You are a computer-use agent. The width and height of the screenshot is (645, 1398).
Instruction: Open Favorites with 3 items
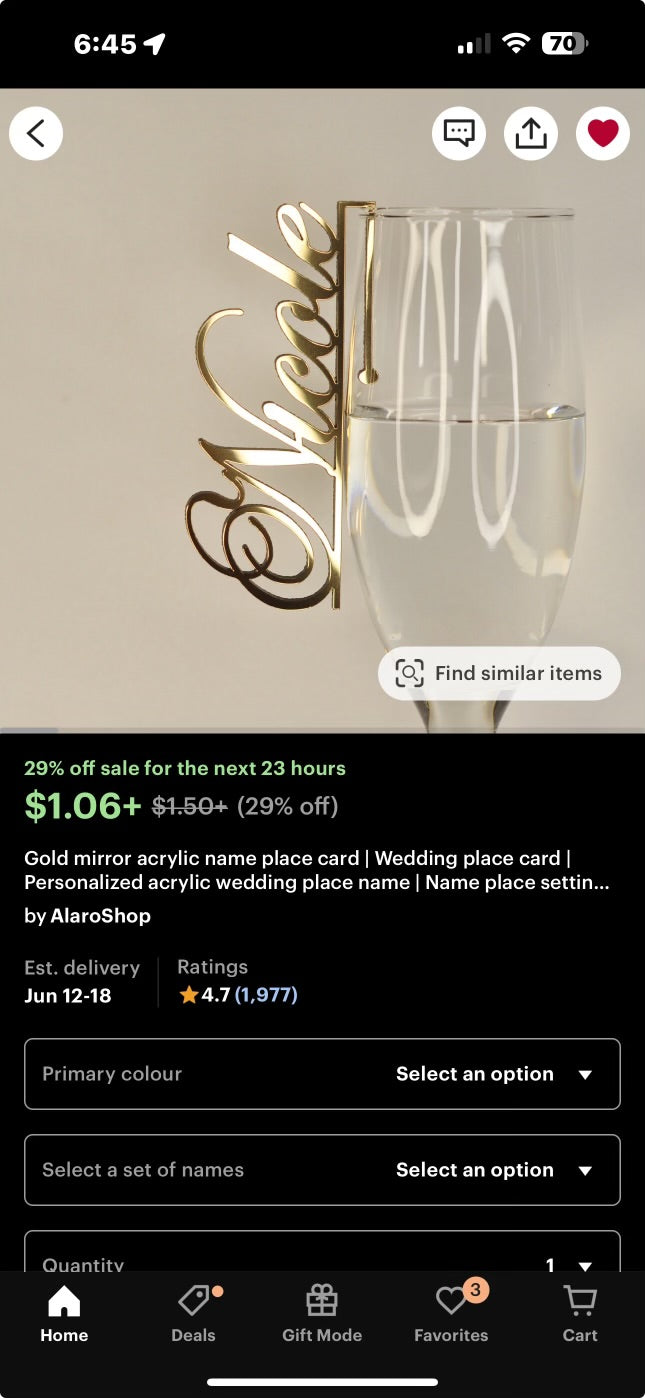451,1314
